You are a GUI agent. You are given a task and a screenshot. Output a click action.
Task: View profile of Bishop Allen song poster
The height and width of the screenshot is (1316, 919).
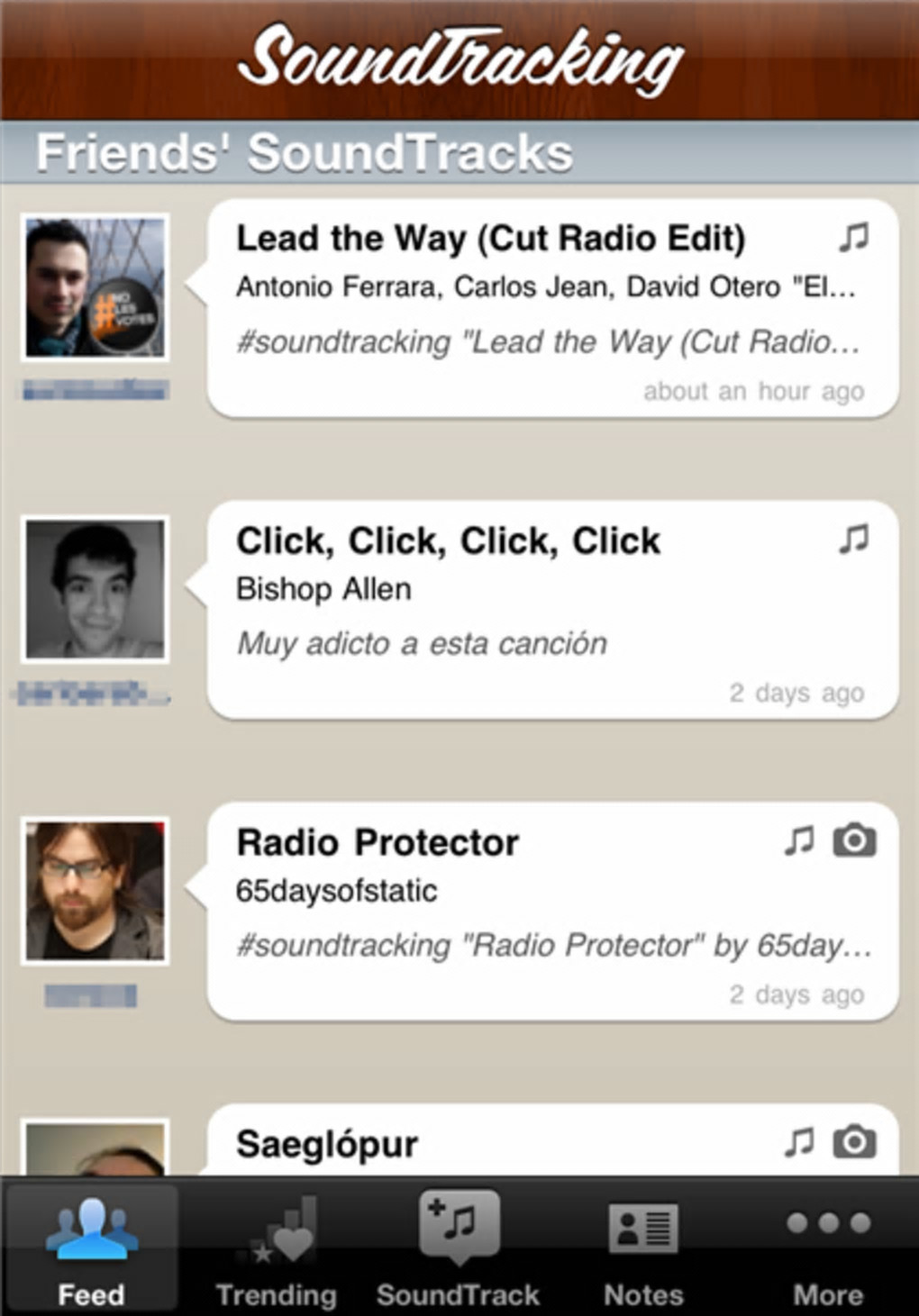click(x=96, y=589)
